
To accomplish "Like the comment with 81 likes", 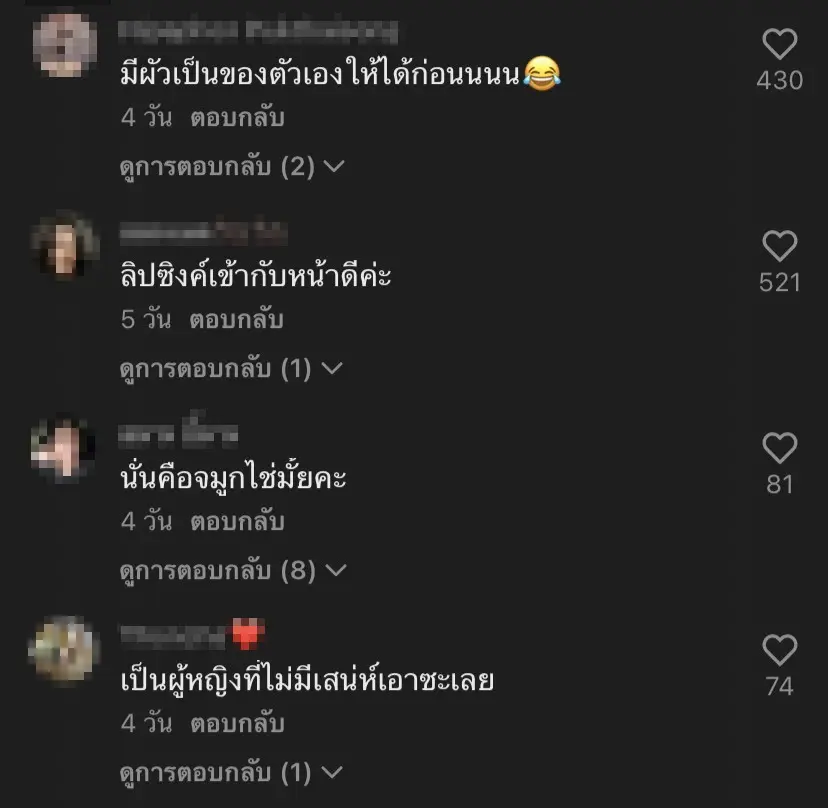I will [779, 448].
